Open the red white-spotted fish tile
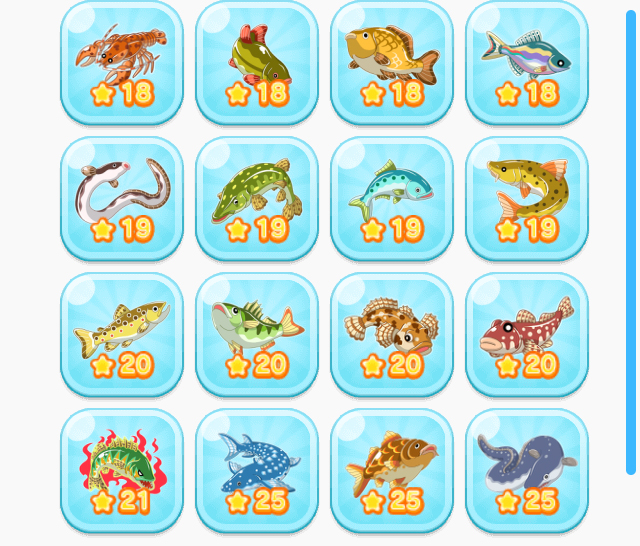This screenshot has height=546, width=640. pos(526,335)
